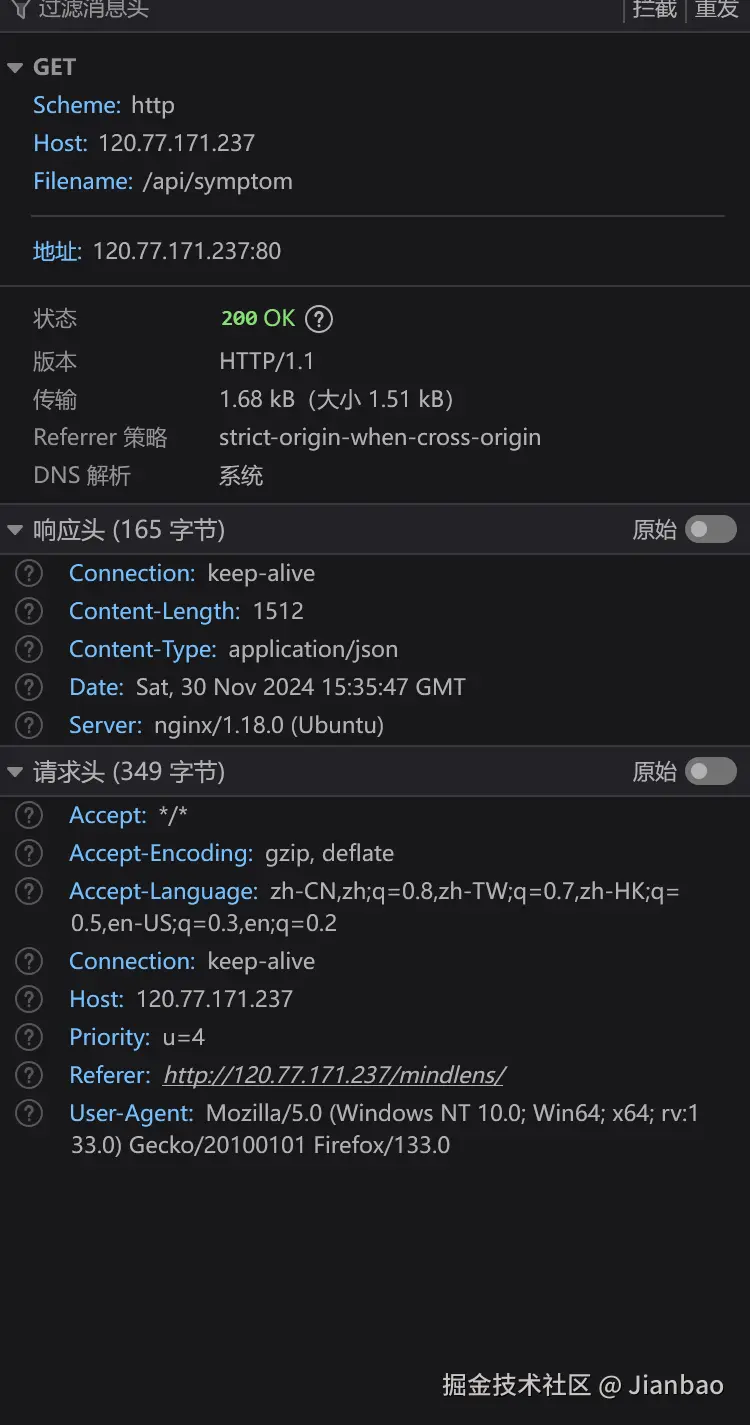The height and width of the screenshot is (1425, 750).
Task: Click the help icon next to Connection response header
Action: [28, 572]
